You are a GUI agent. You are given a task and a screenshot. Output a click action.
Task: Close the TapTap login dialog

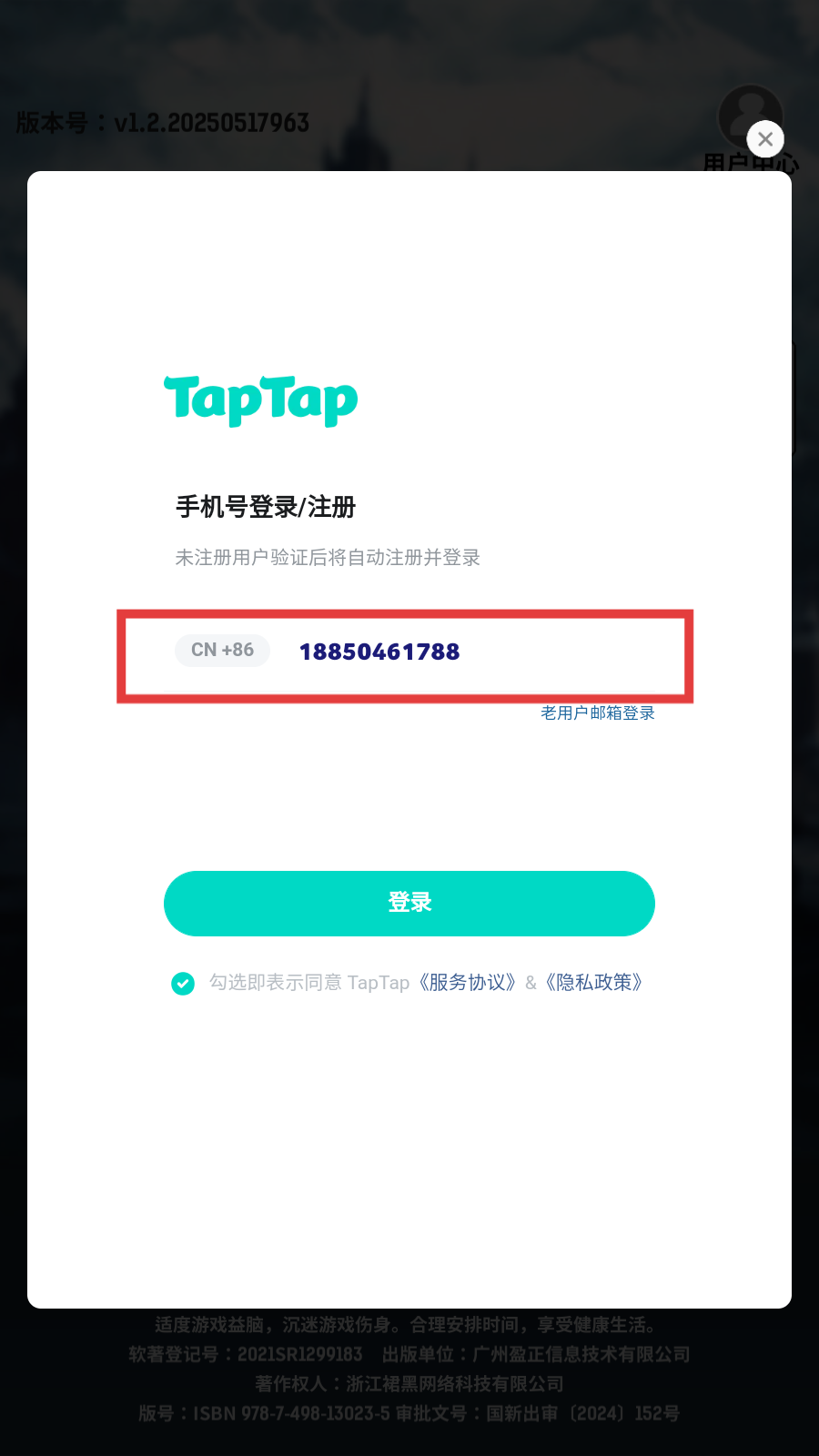[x=765, y=139]
